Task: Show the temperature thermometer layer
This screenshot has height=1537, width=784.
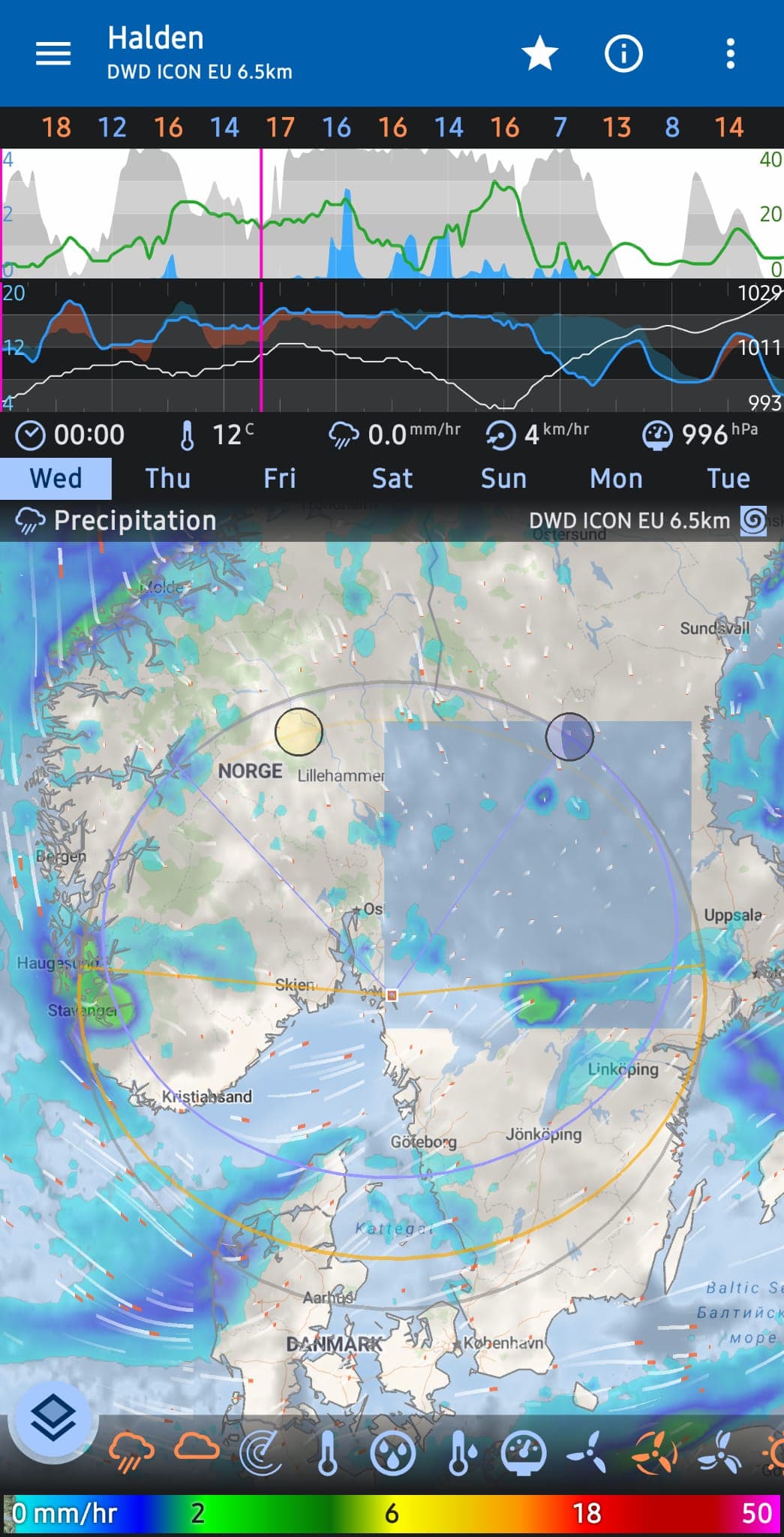Action: (327, 1452)
